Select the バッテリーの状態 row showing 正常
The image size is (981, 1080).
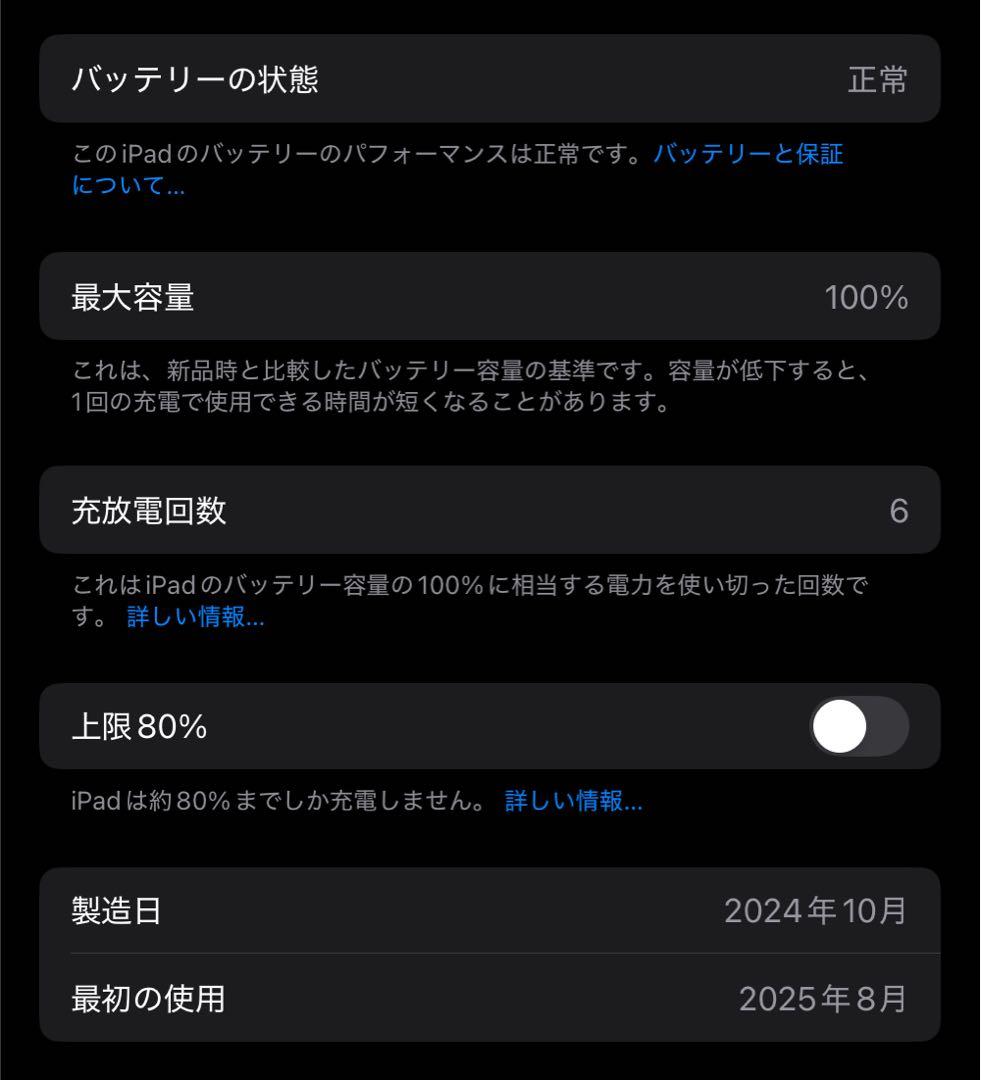click(x=490, y=79)
